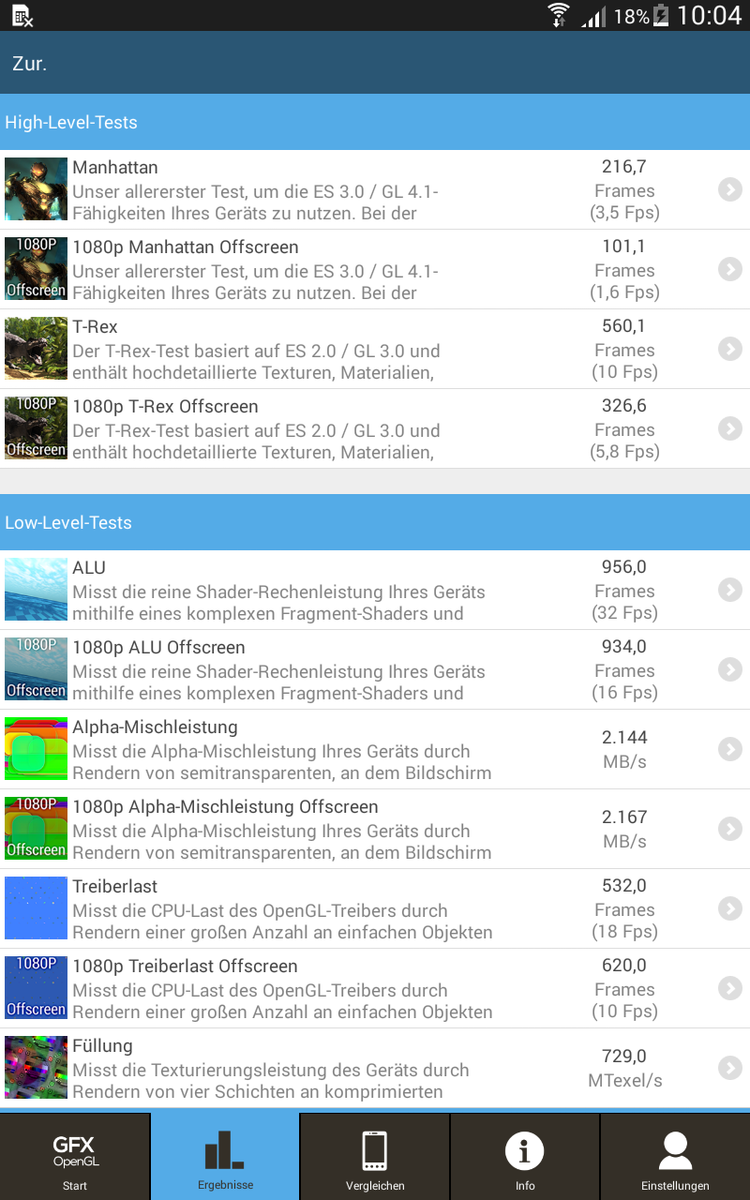Select 1080p Treiberlast Offscreen row

[x=374, y=989]
